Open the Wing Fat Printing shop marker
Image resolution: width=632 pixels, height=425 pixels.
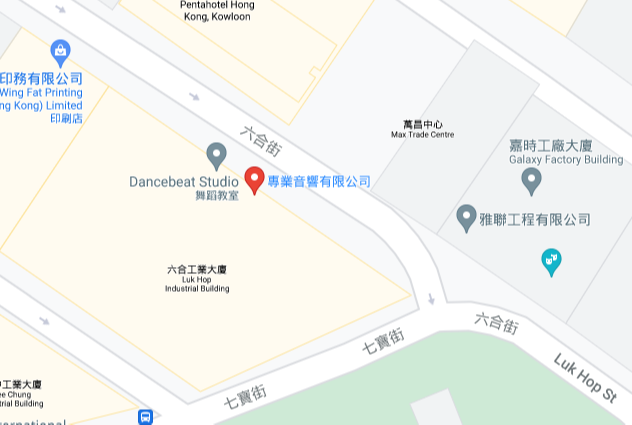coord(60,51)
